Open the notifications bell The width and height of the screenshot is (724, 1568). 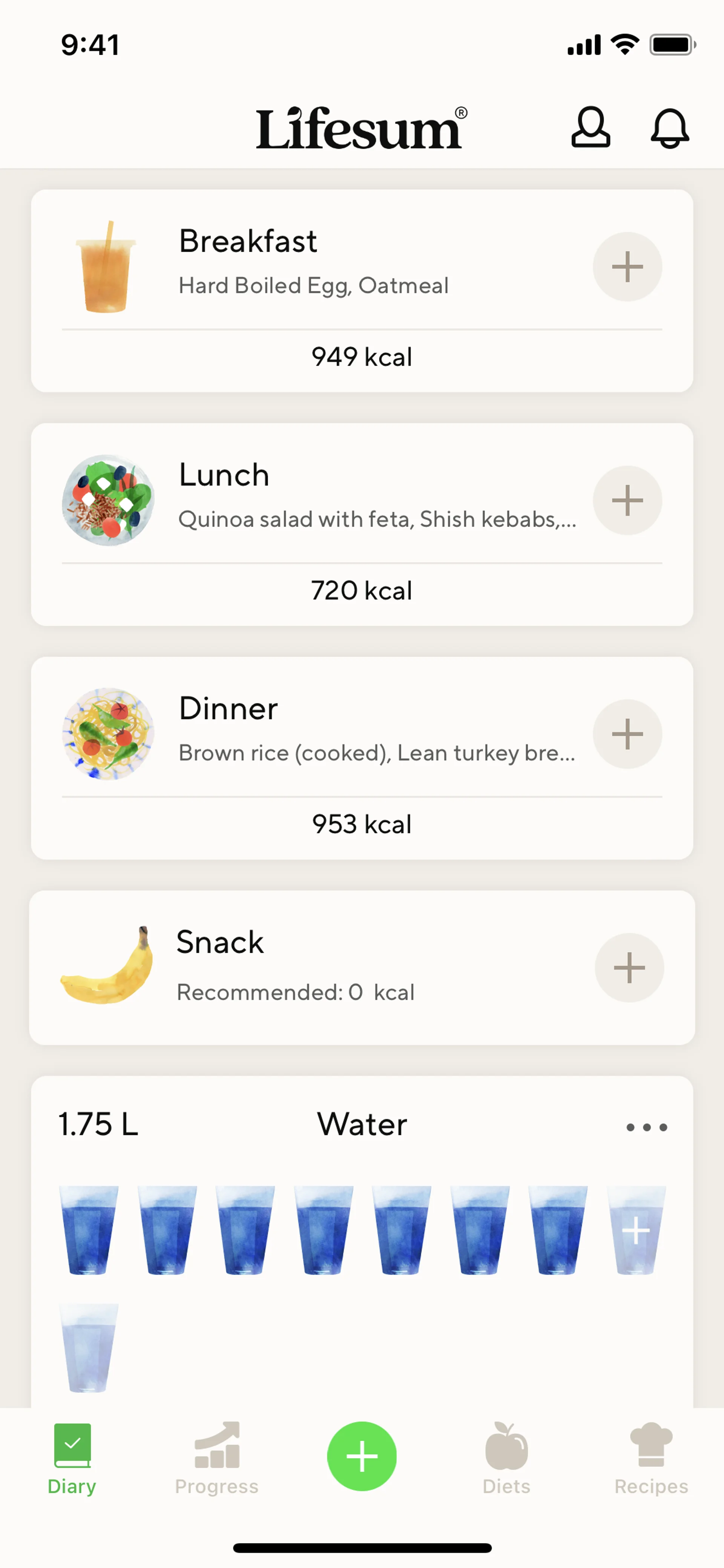[669, 128]
